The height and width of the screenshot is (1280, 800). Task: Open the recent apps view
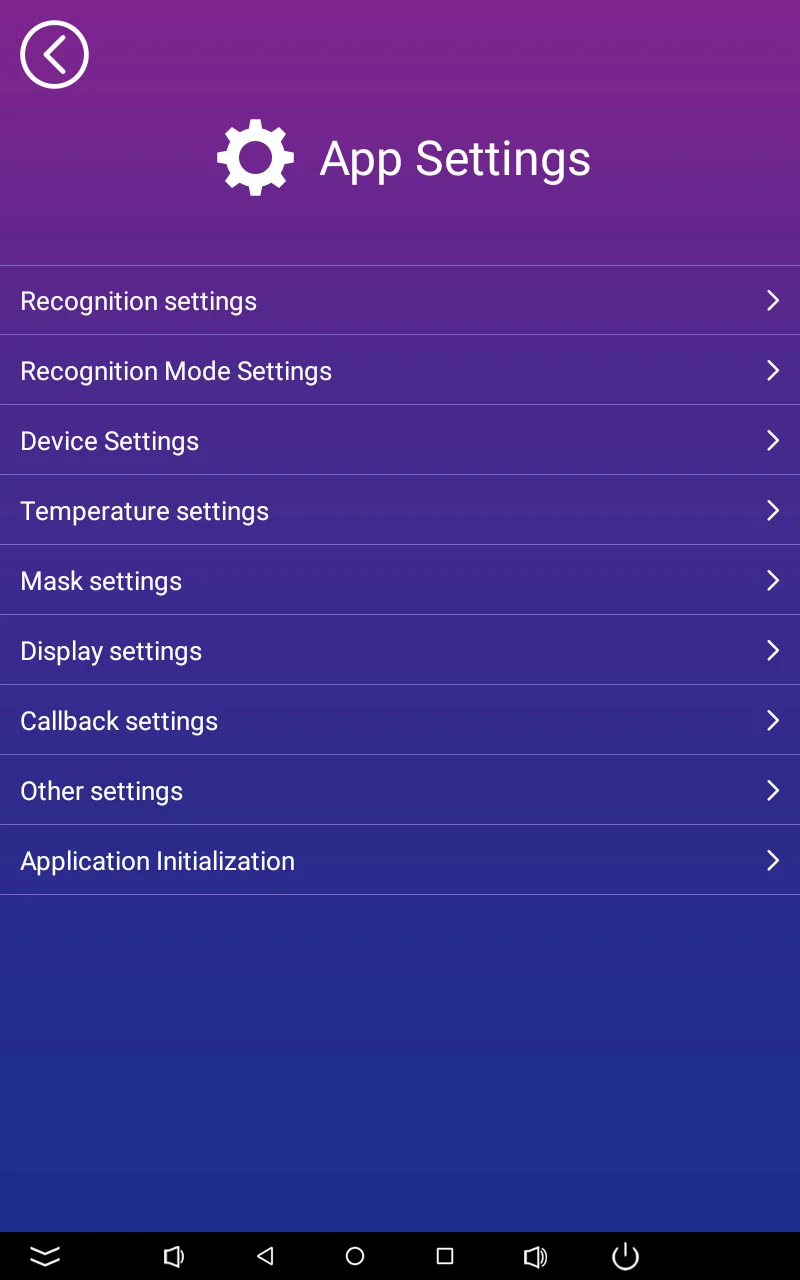[x=445, y=1256]
